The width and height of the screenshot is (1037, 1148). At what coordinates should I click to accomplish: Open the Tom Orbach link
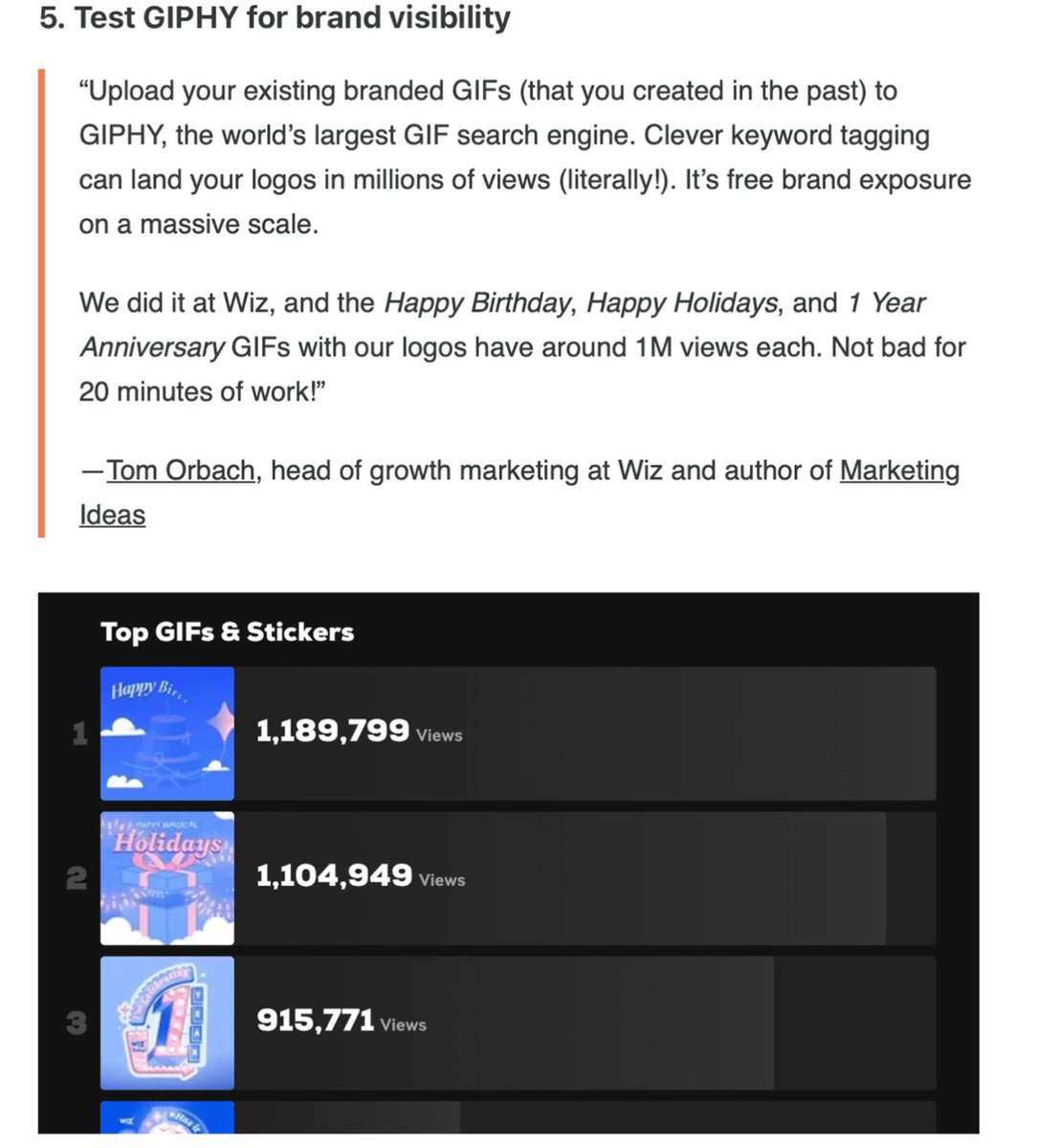click(181, 471)
